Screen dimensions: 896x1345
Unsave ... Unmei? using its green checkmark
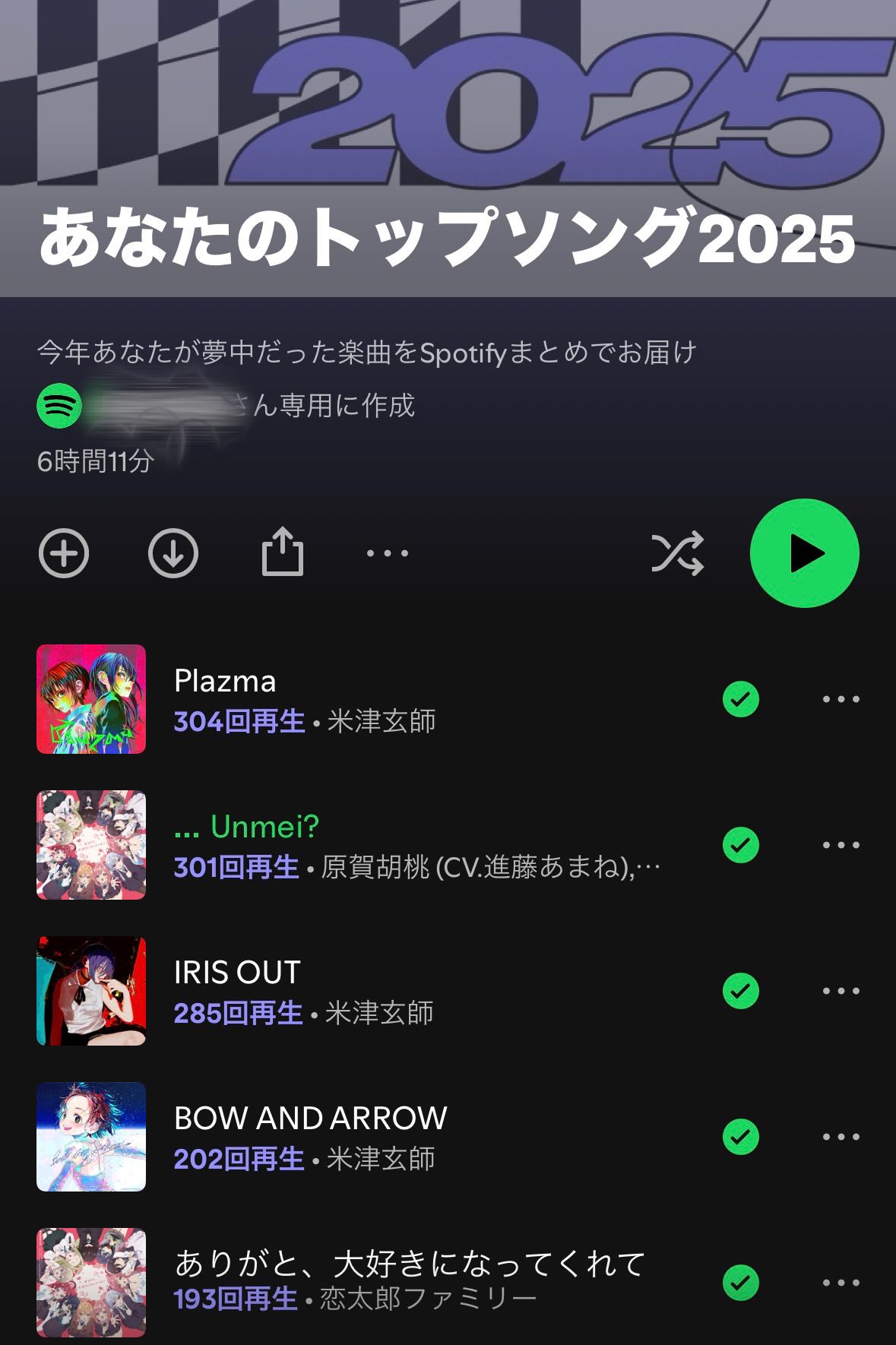(741, 845)
